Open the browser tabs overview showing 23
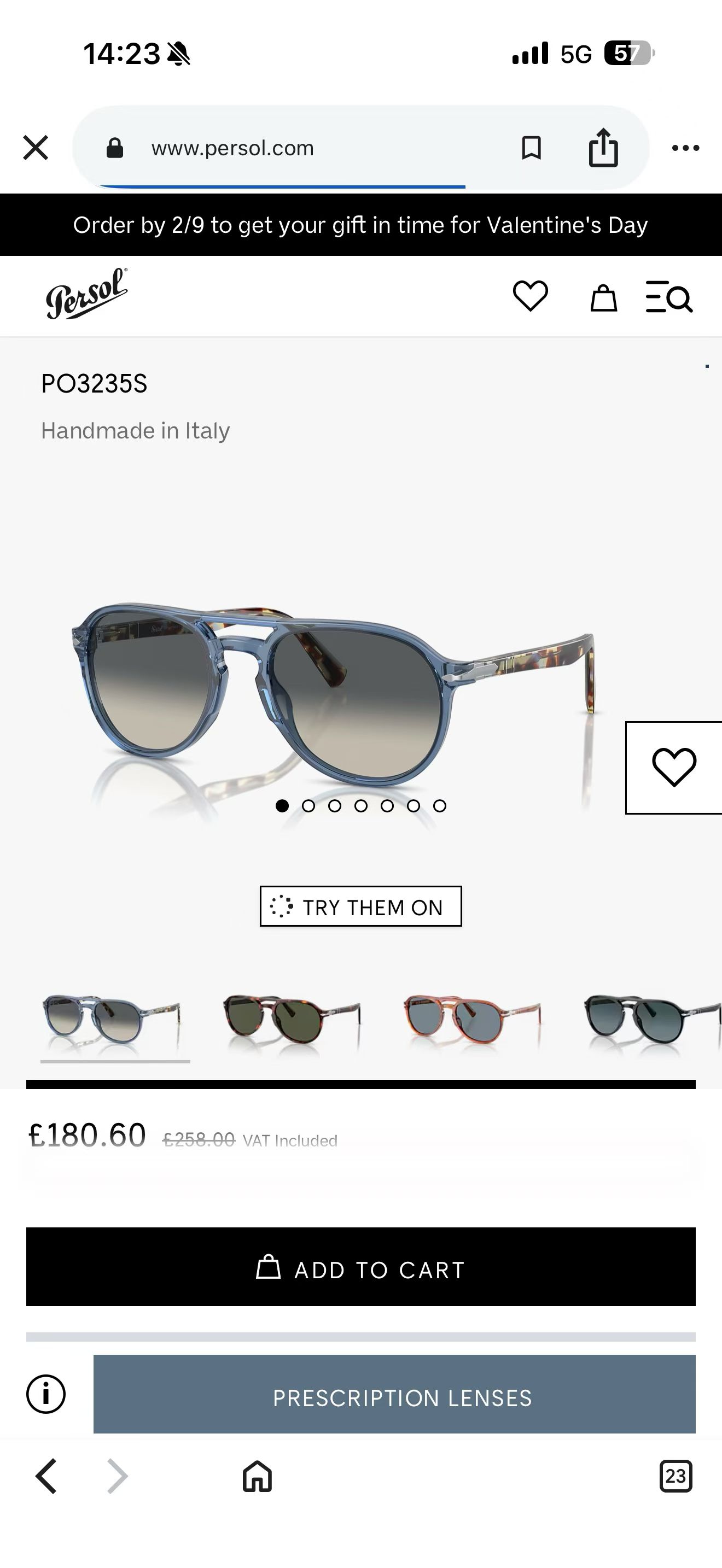 click(675, 1476)
